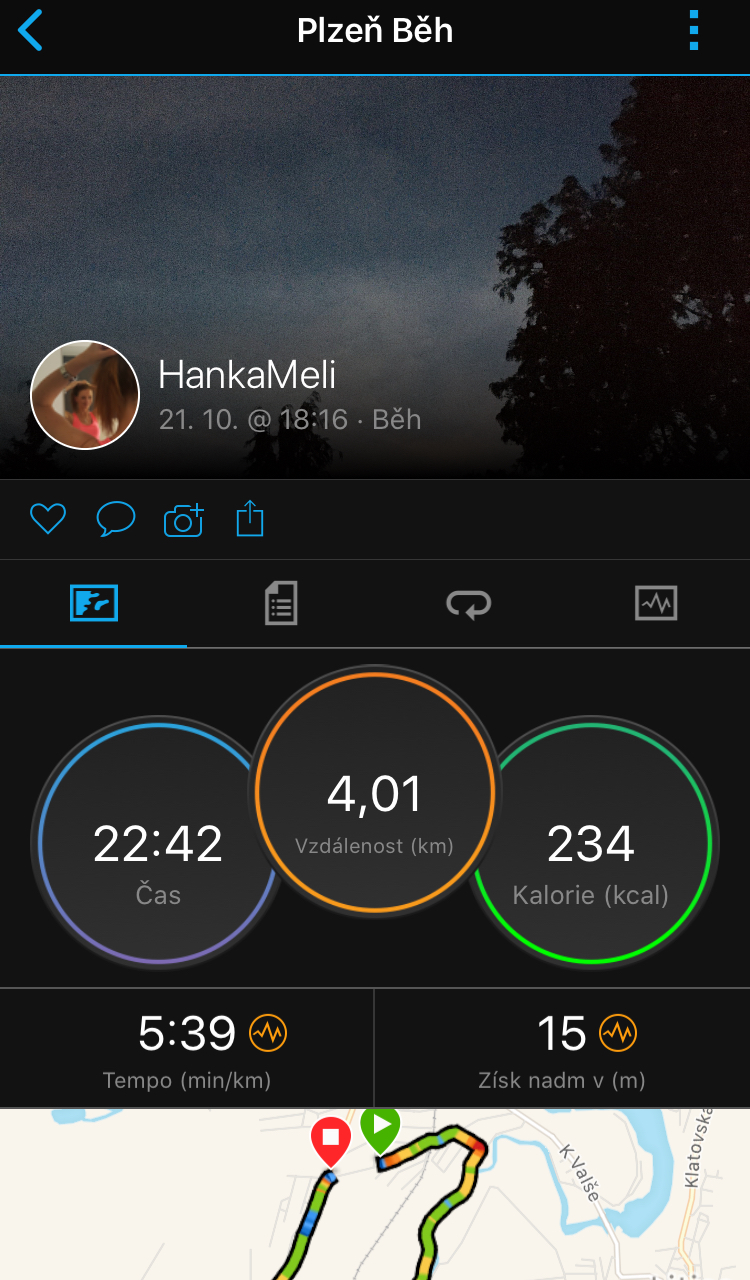Viewport: 750px width, 1280px height.
Task: Switch to the laps tab
Action: click(468, 603)
